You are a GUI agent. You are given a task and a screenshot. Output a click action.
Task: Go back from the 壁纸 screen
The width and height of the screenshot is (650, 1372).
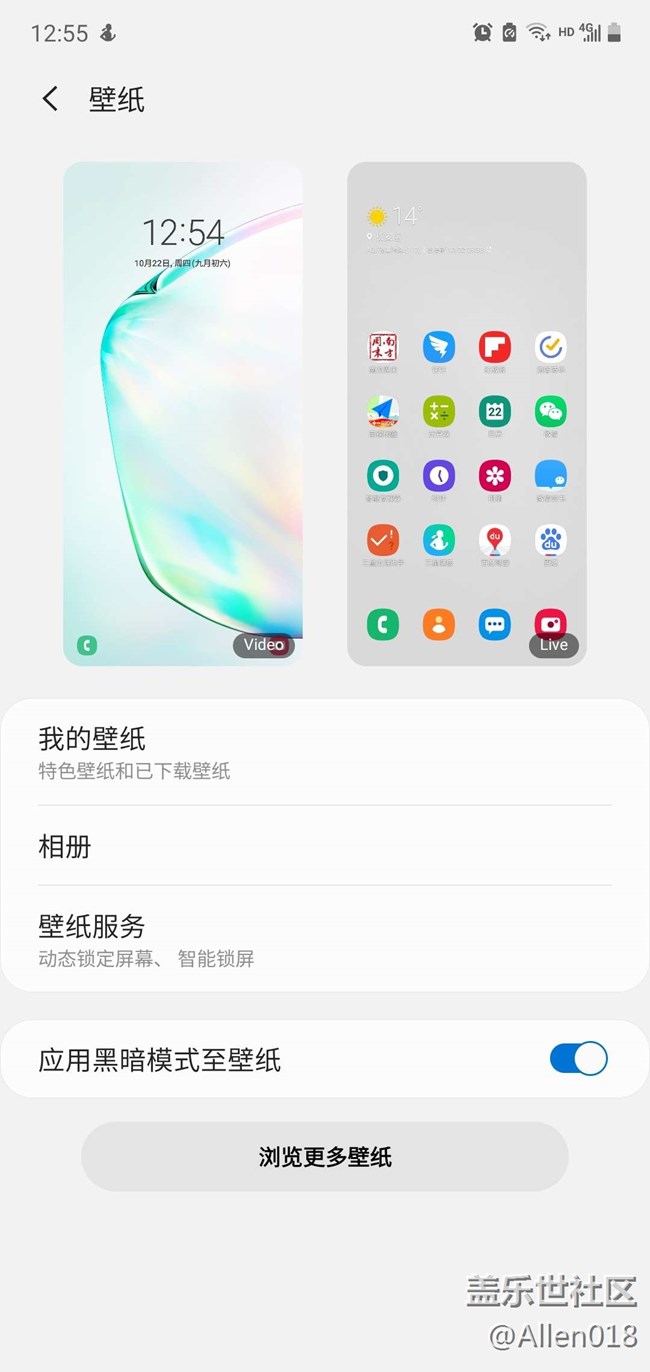(x=50, y=99)
